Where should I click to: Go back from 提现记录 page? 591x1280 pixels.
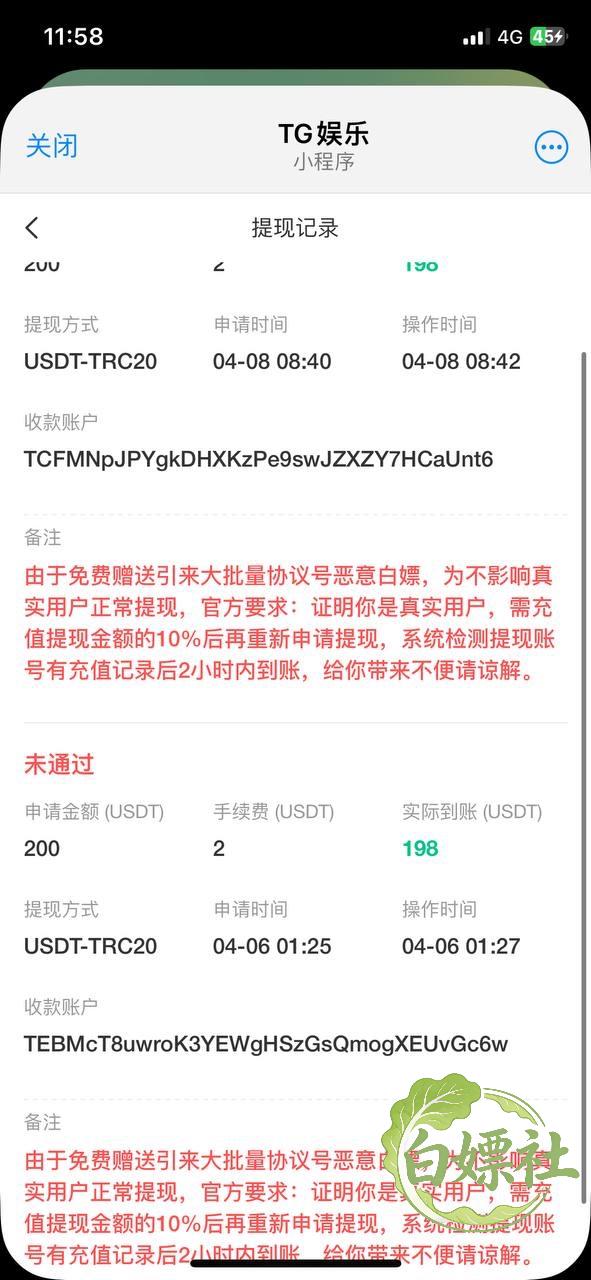pyautogui.click(x=32, y=228)
